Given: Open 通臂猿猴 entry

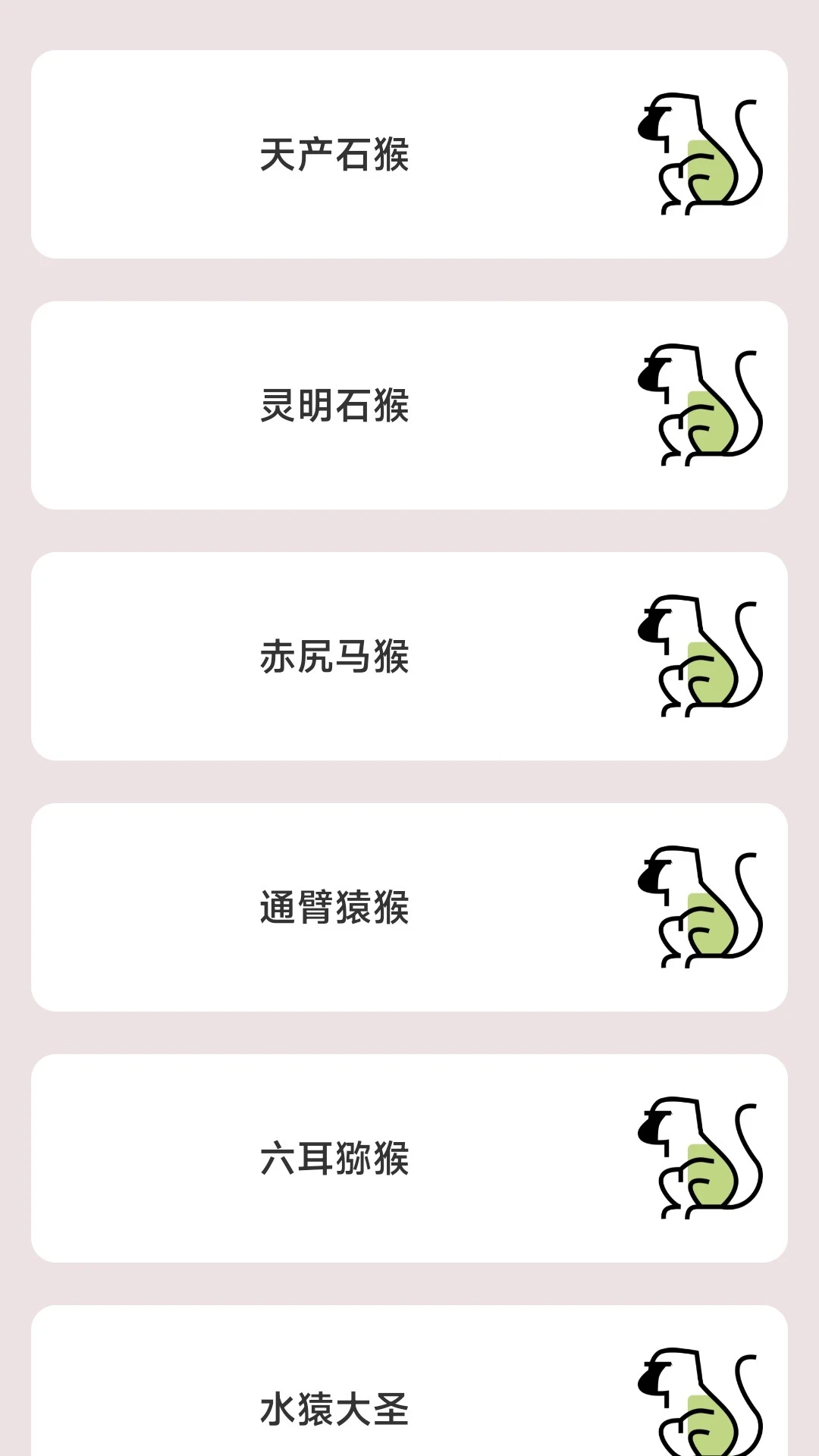Looking at the screenshot, I should click(409, 908).
